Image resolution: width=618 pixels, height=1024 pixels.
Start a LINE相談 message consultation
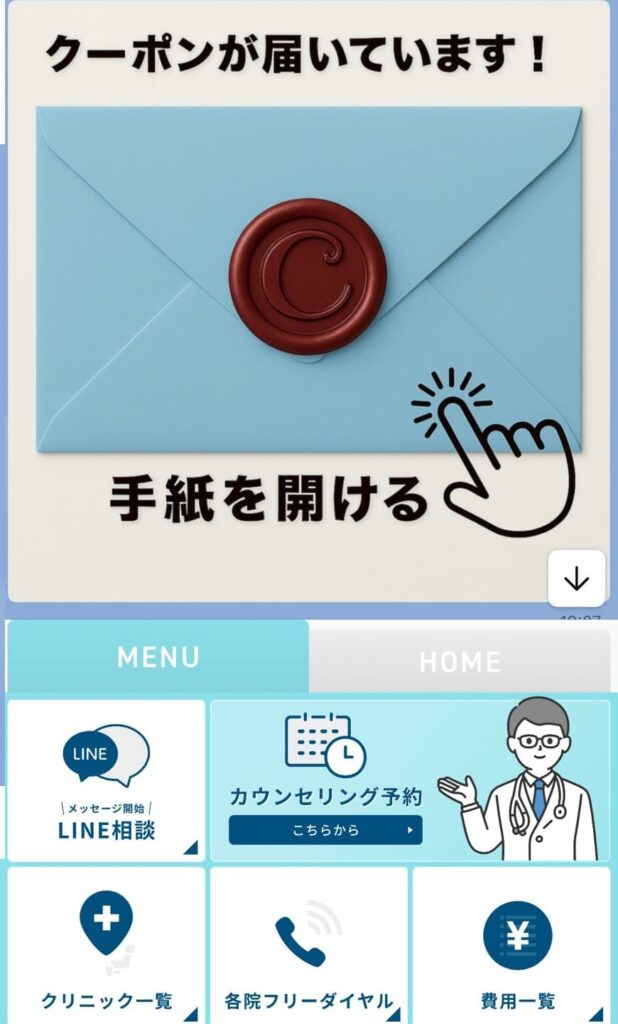pyautogui.click(x=106, y=781)
